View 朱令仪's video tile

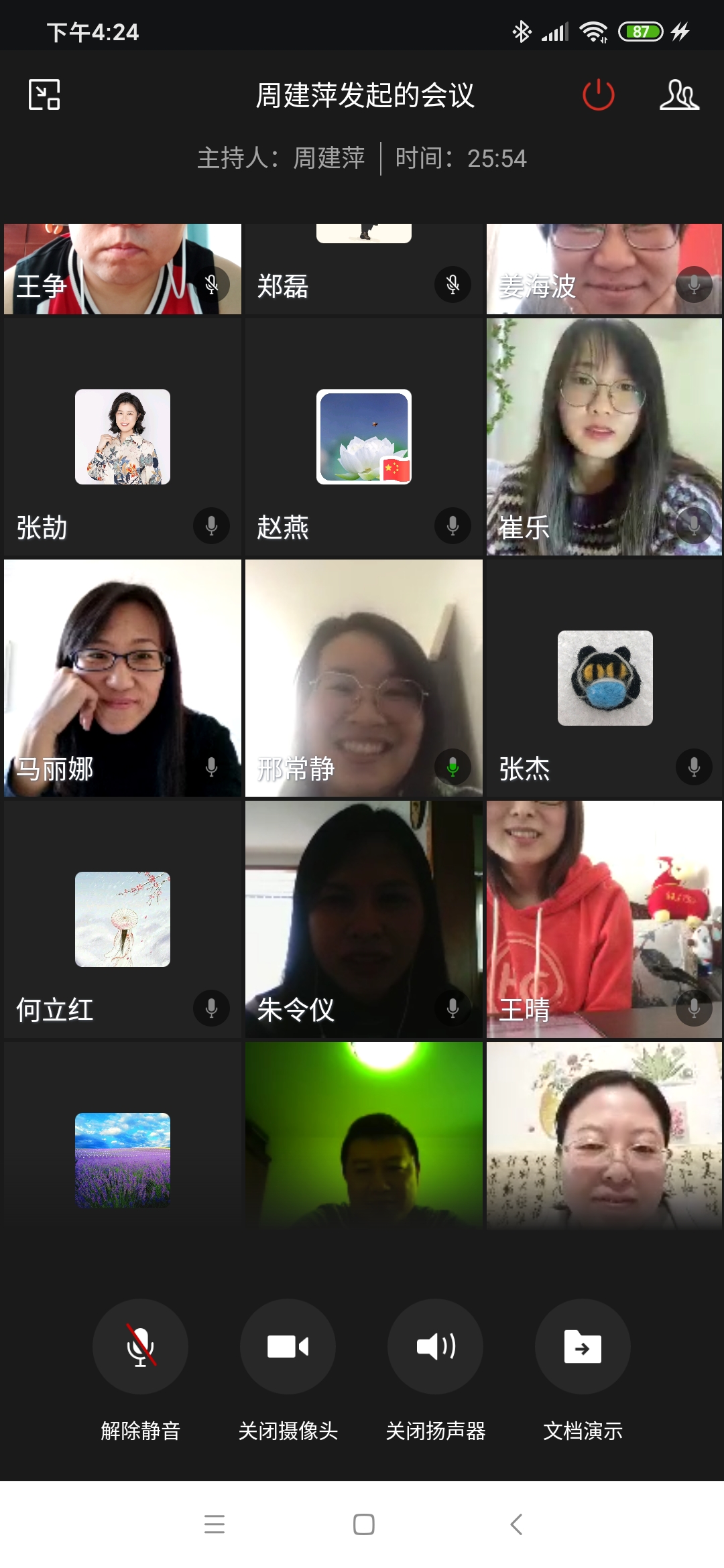(364, 919)
